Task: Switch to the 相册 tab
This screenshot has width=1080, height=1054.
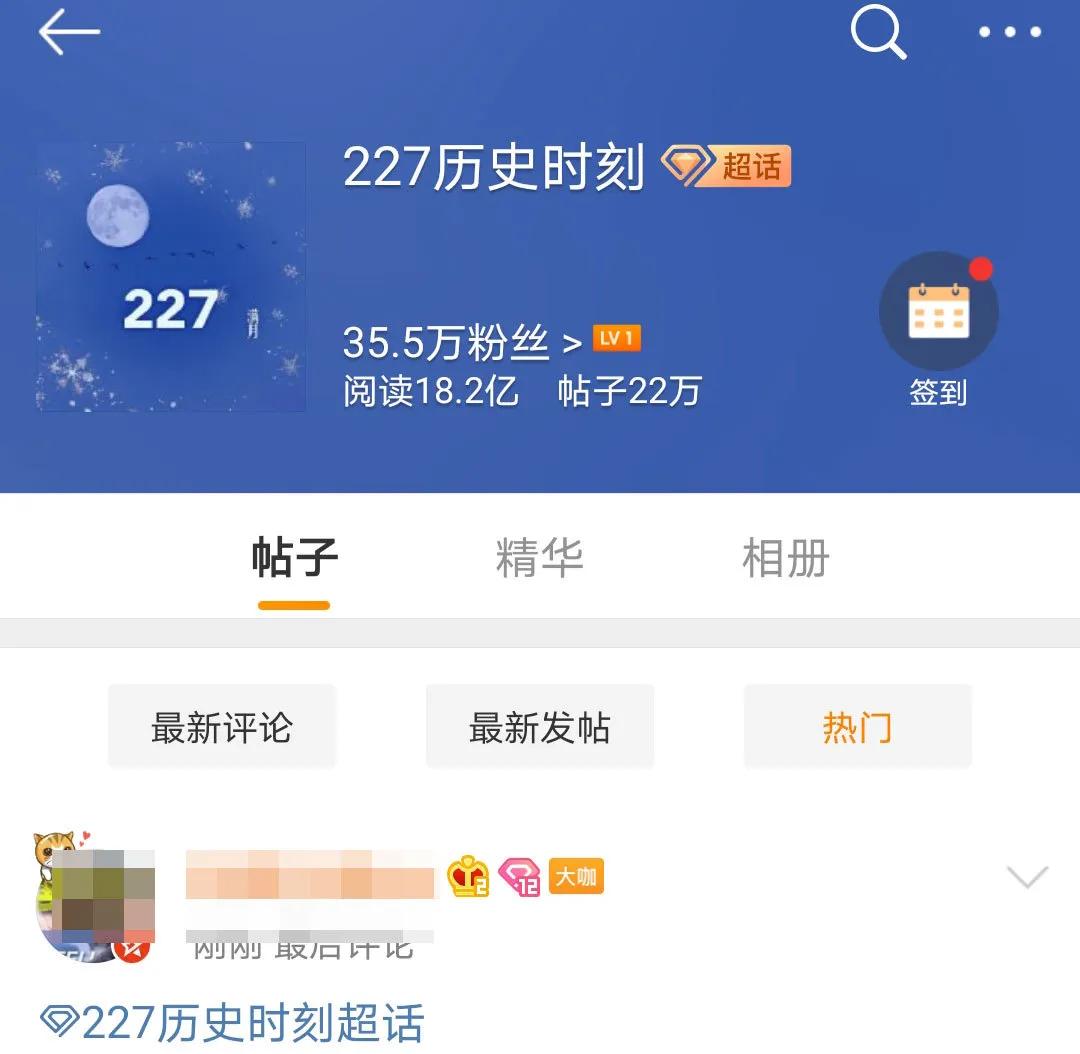Action: [785, 558]
